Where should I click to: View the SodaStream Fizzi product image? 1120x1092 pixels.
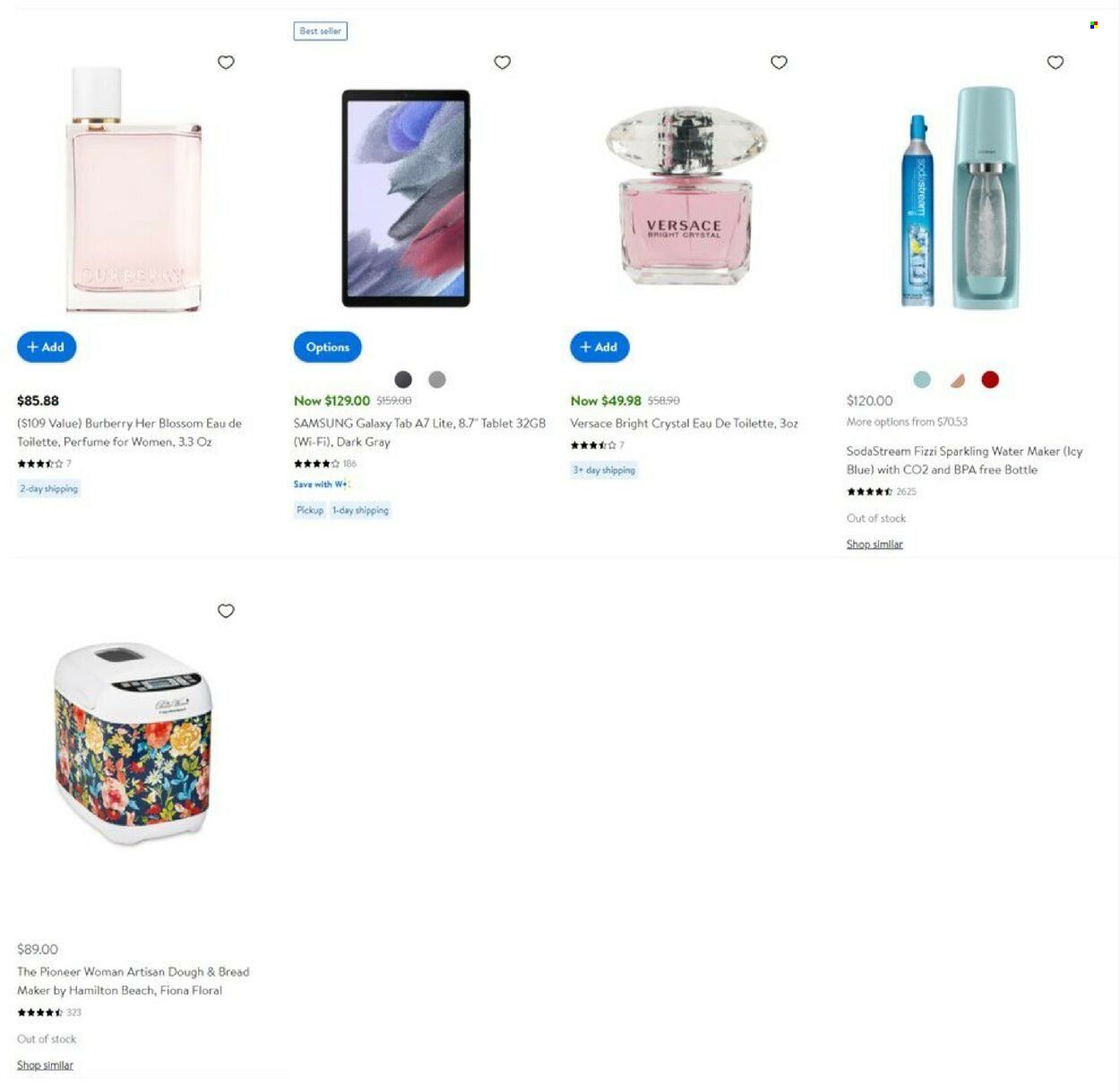click(961, 198)
